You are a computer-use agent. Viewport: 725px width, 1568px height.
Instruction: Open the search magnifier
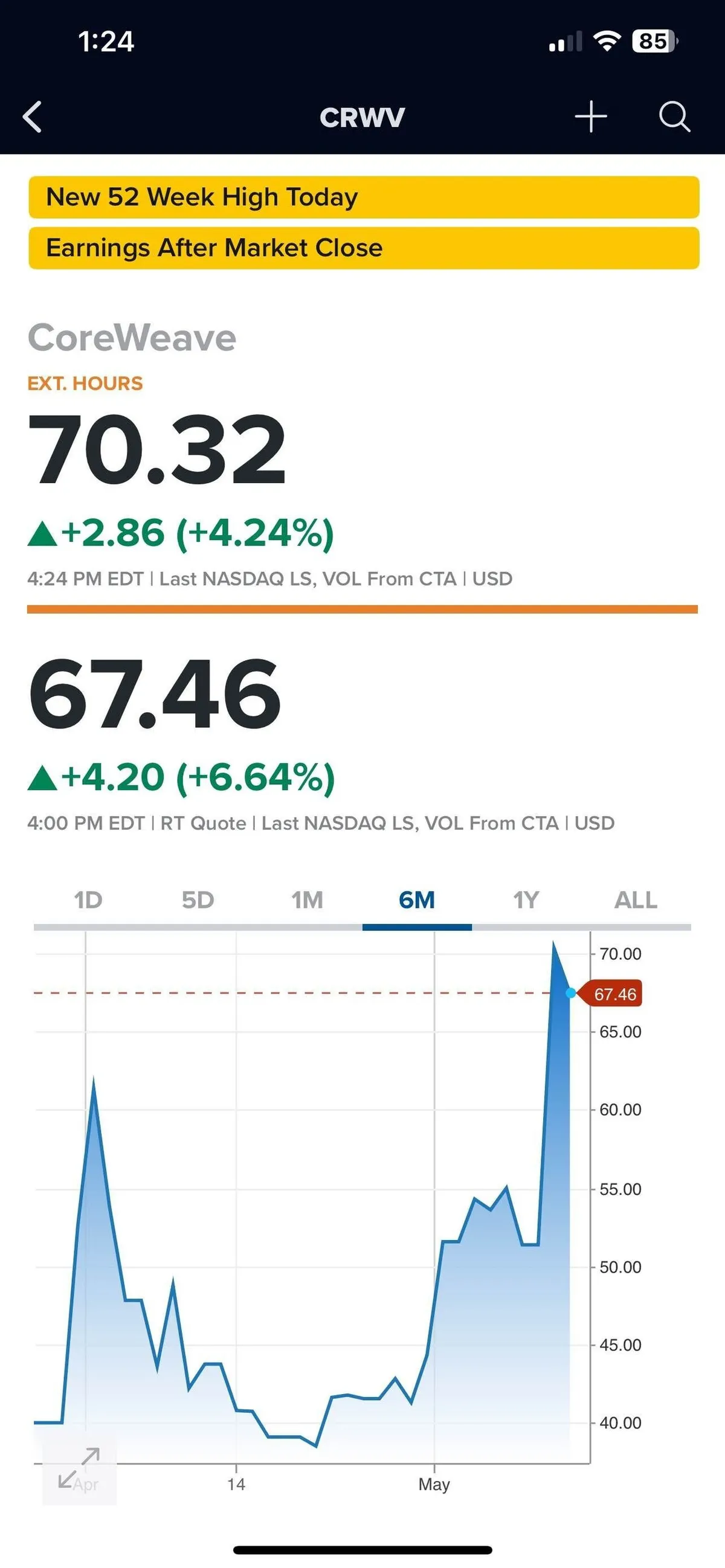pyautogui.click(x=674, y=116)
